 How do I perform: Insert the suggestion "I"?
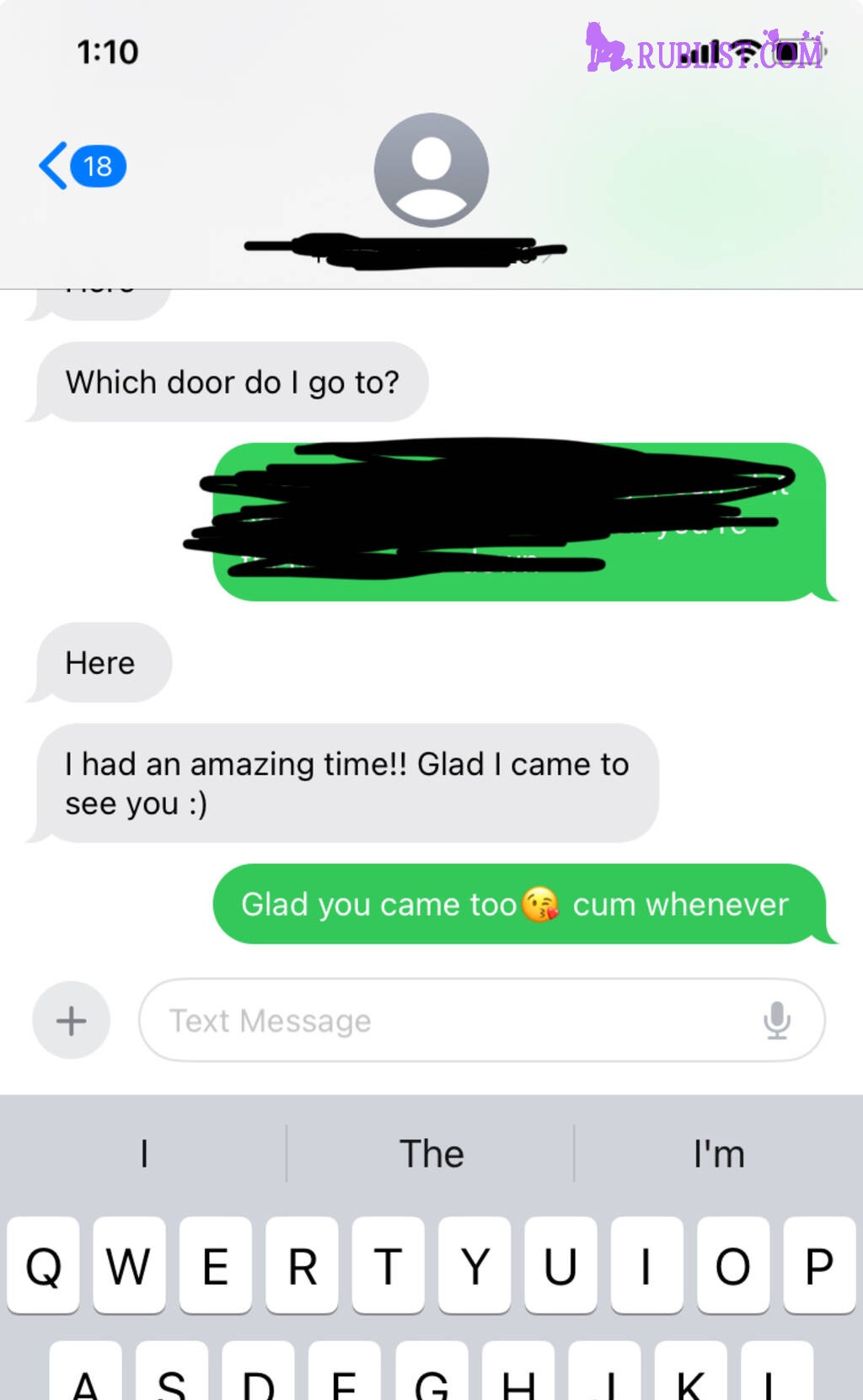[144, 1153]
